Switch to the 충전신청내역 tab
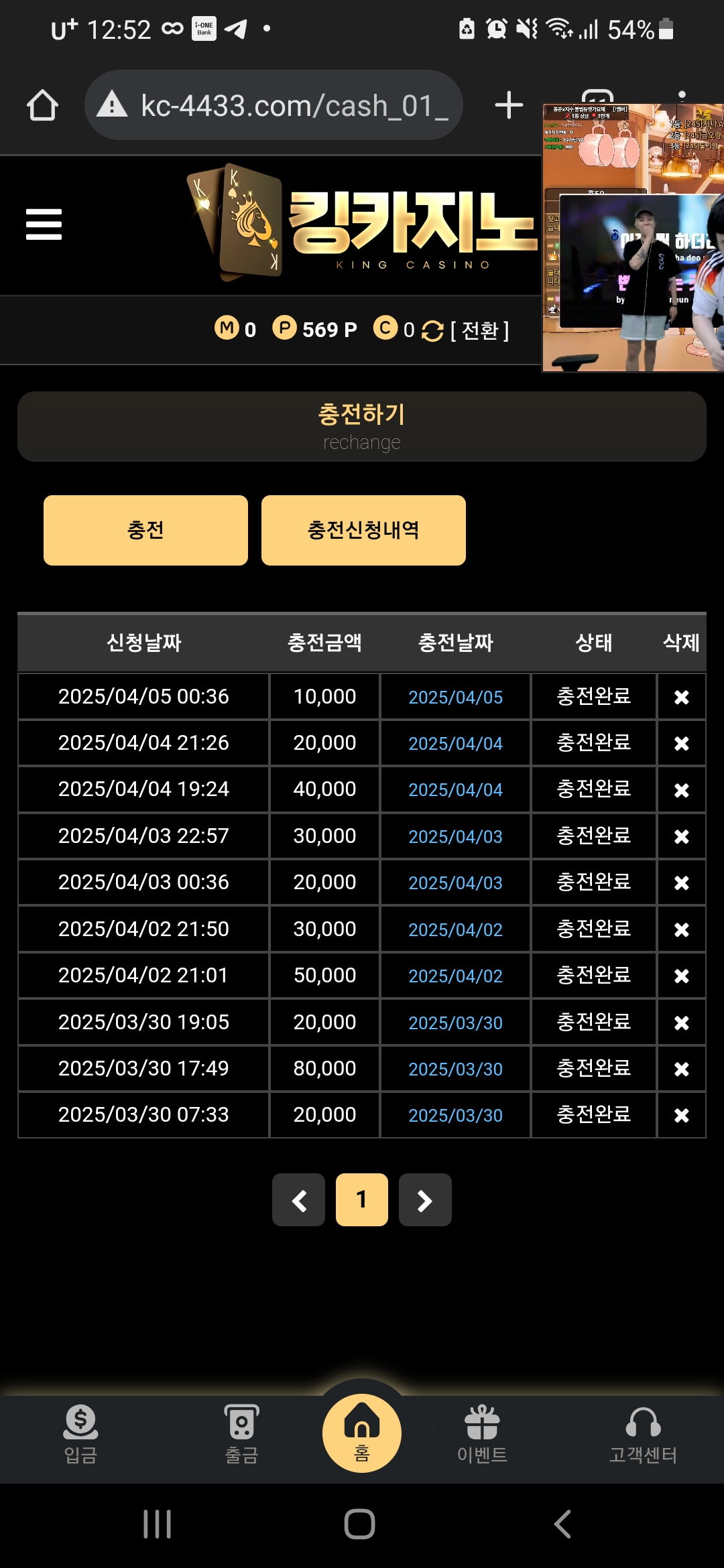724x1568 pixels. pyautogui.click(x=363, y=530)
